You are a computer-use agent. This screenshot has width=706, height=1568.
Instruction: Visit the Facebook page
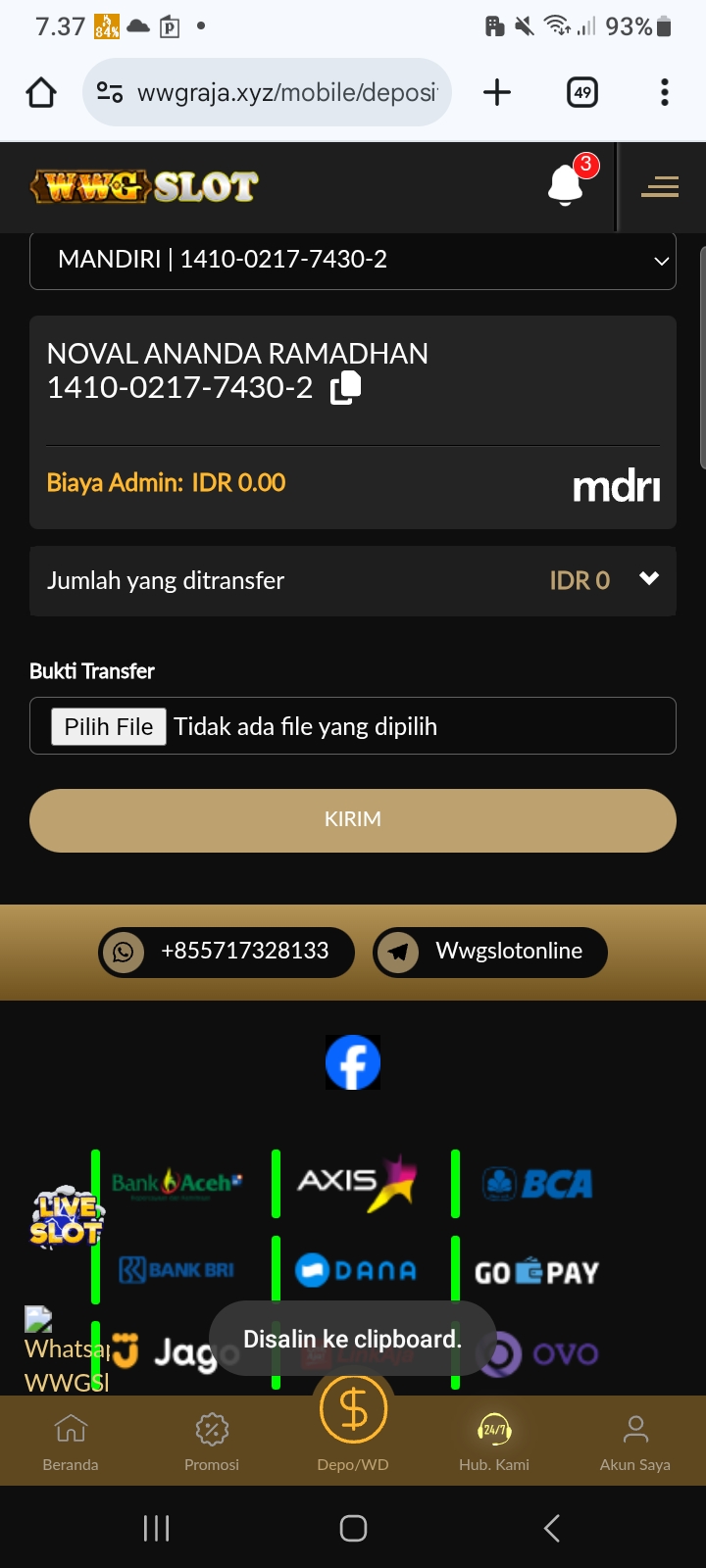(353, 1062)
